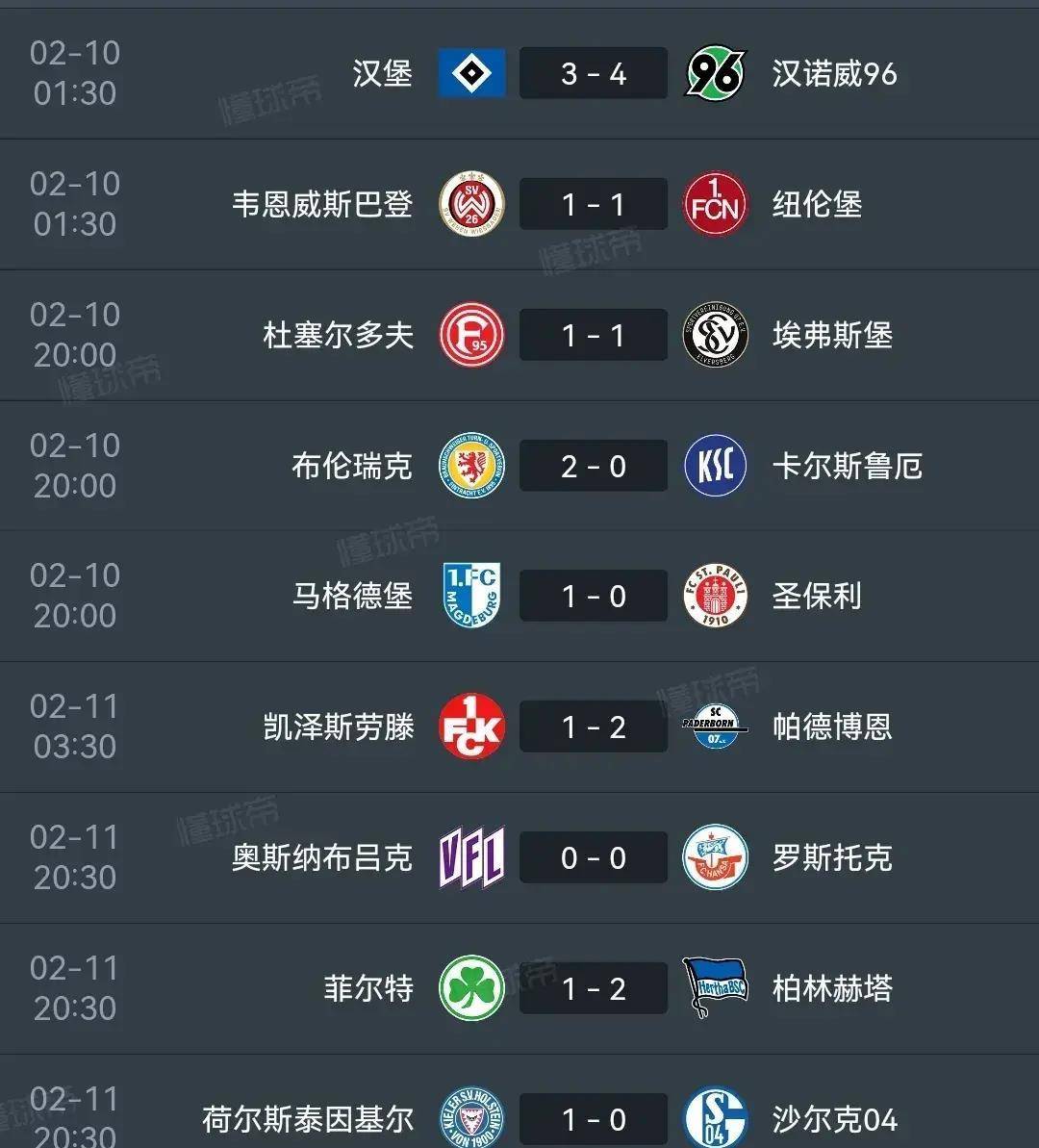
Task: Click the Nürnberg 1.FCN club badge
Action: pyautogui.click(x=716, y=204)
